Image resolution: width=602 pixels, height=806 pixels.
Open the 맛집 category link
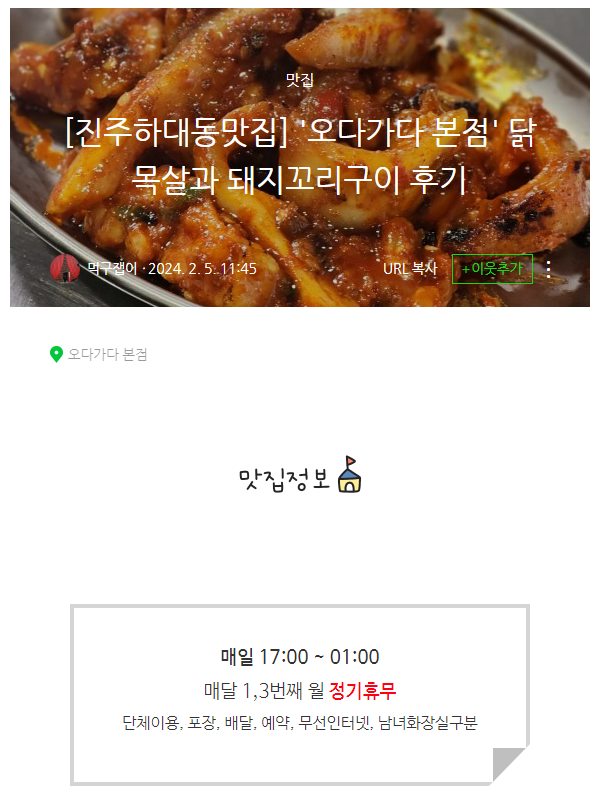[300, 79]
